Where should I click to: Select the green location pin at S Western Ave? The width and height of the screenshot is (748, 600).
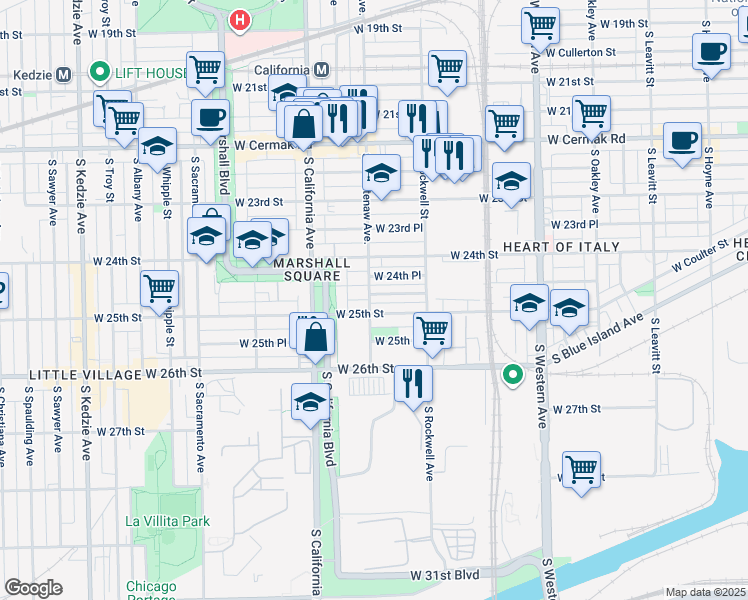point(513,375)
